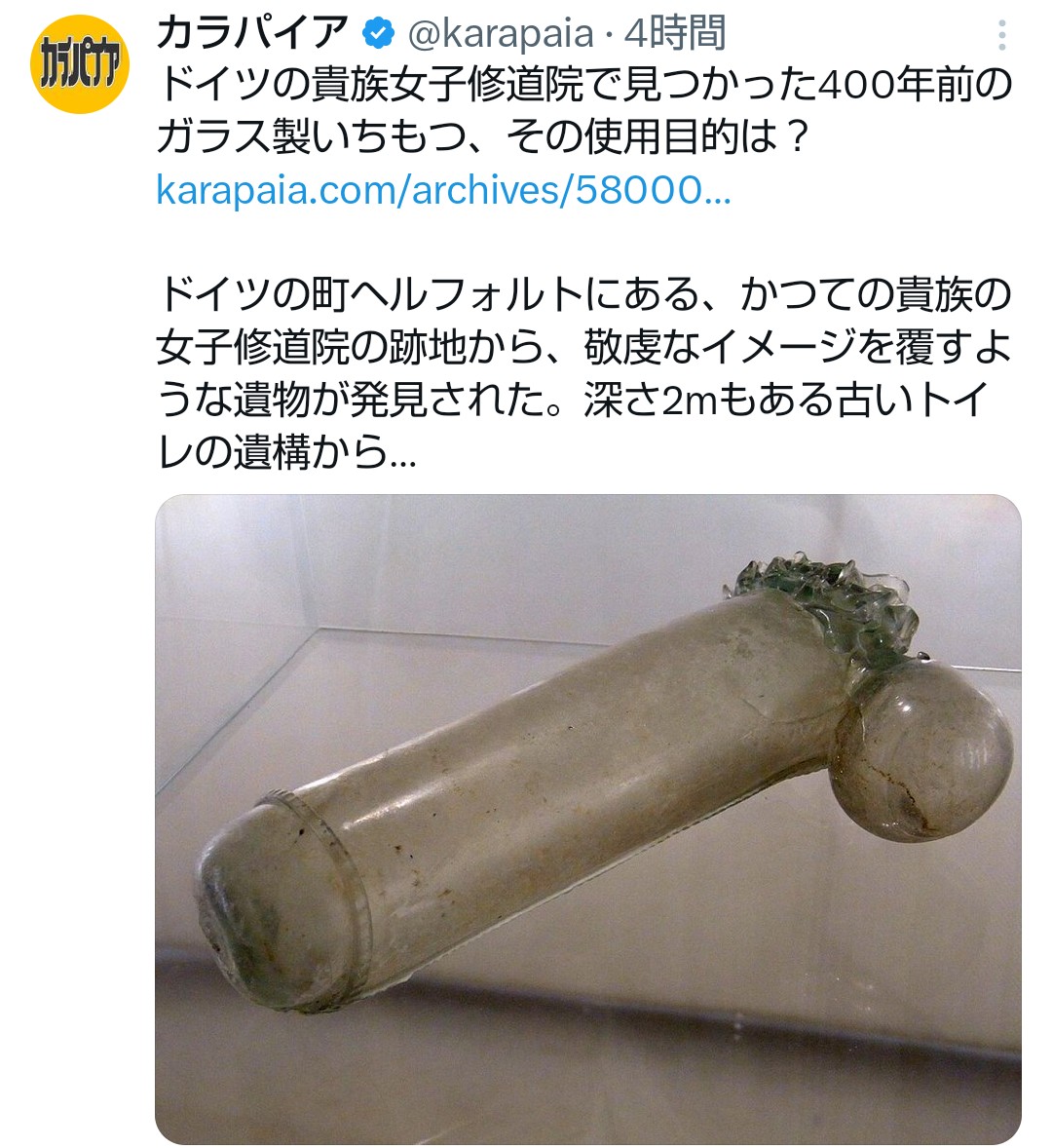Screen dimensions: 1052x1148
Task: Open the karapaia.com/archives link
Action: point(443,191)
